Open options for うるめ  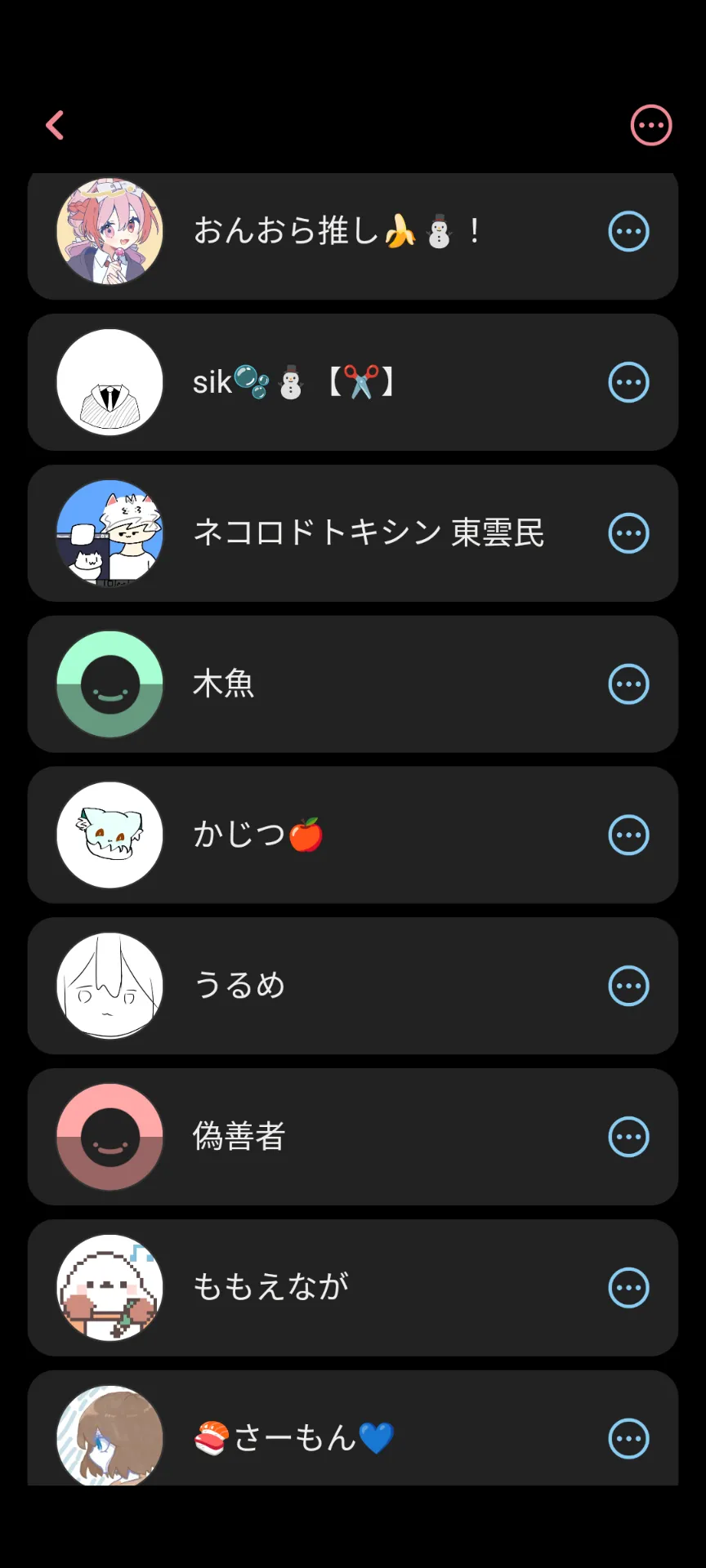[629, 986]
